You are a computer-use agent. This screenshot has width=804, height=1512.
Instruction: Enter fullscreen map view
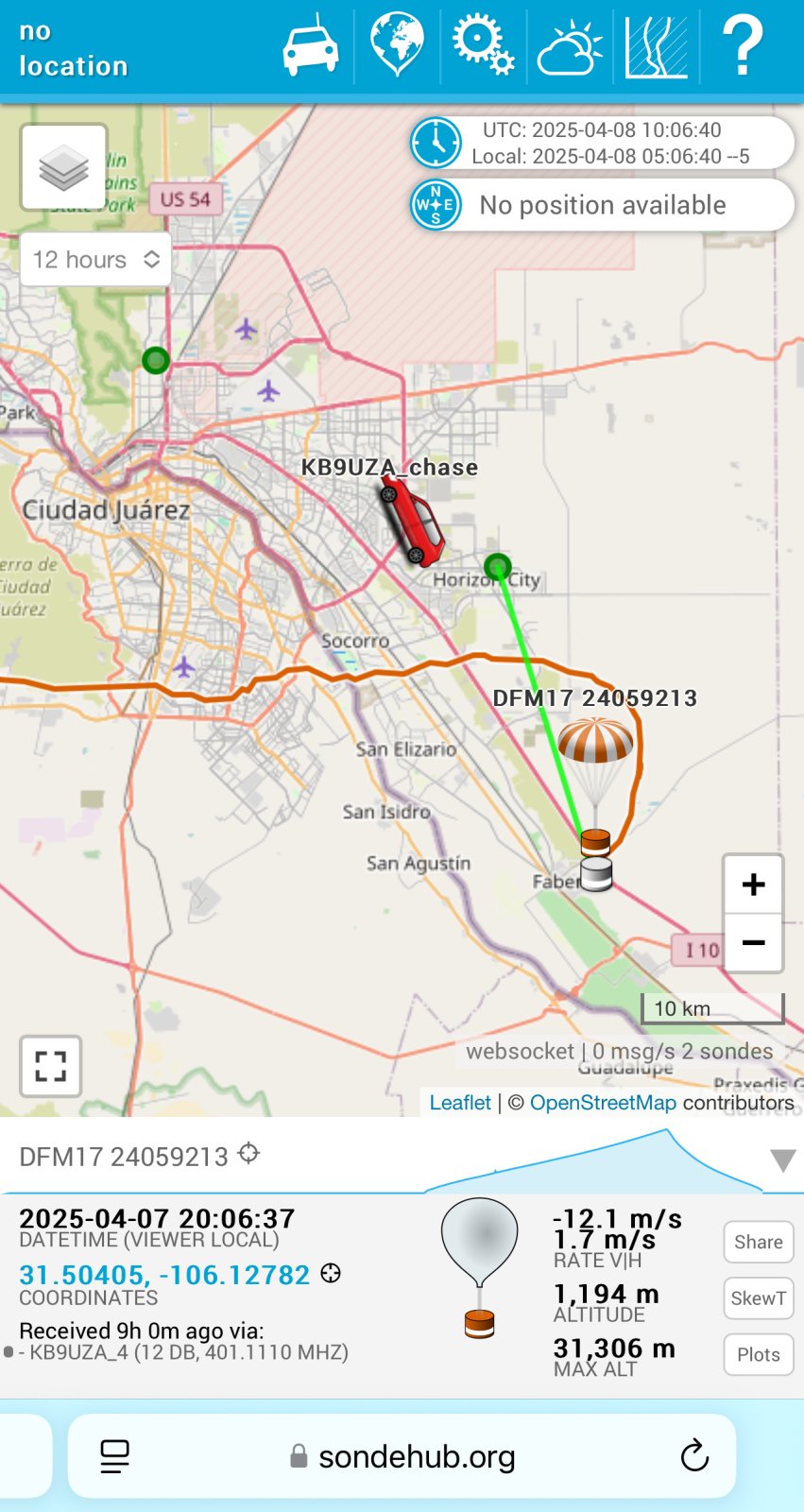[51, 1066]
